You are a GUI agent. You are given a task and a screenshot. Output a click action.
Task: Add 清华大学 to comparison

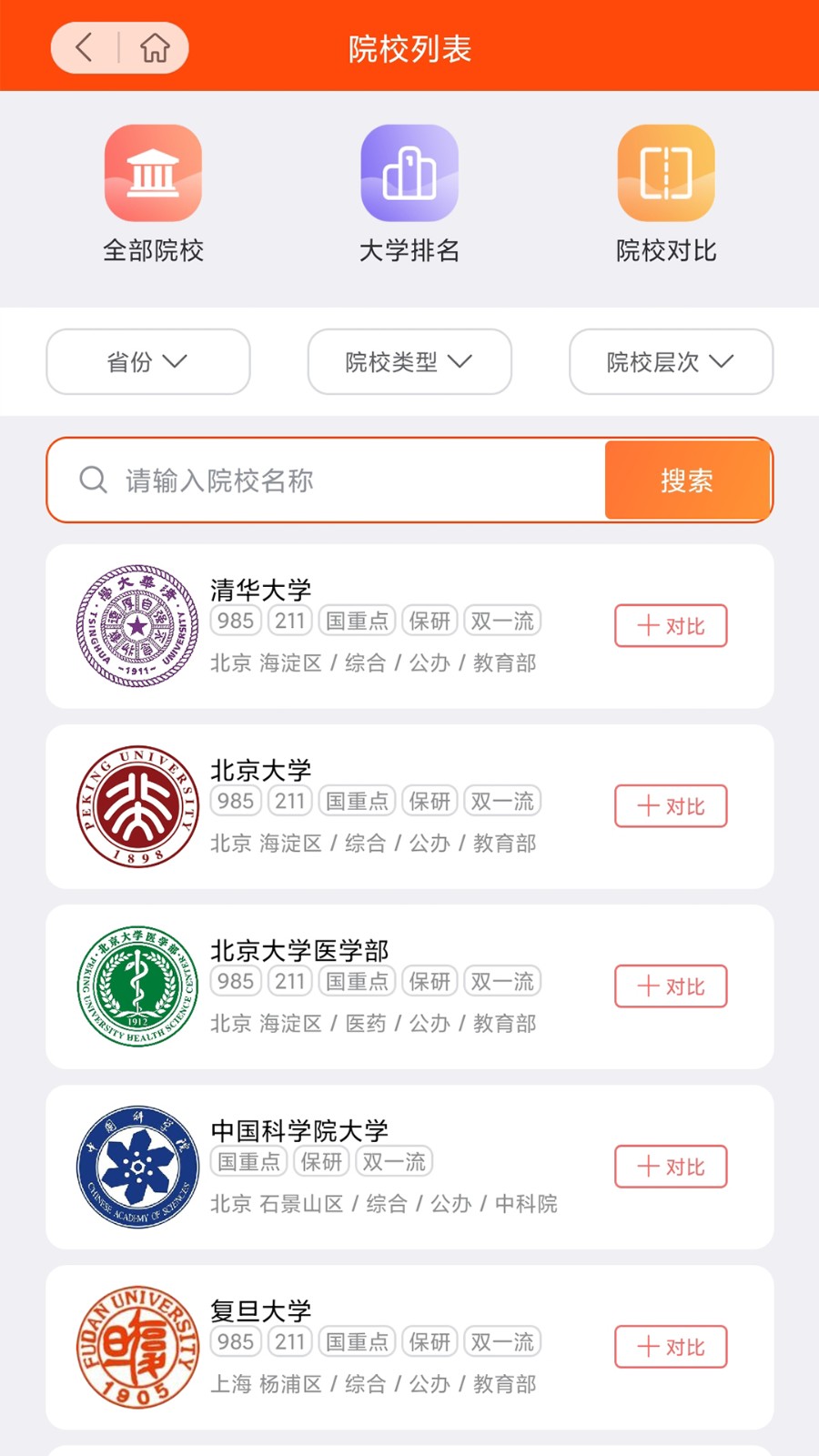[671, 626]
